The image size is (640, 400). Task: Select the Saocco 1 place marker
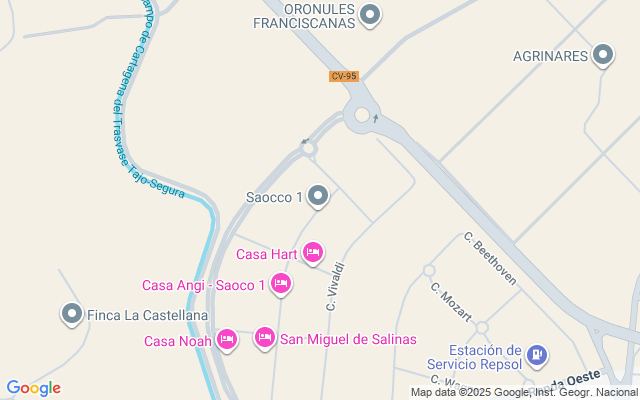318,197
